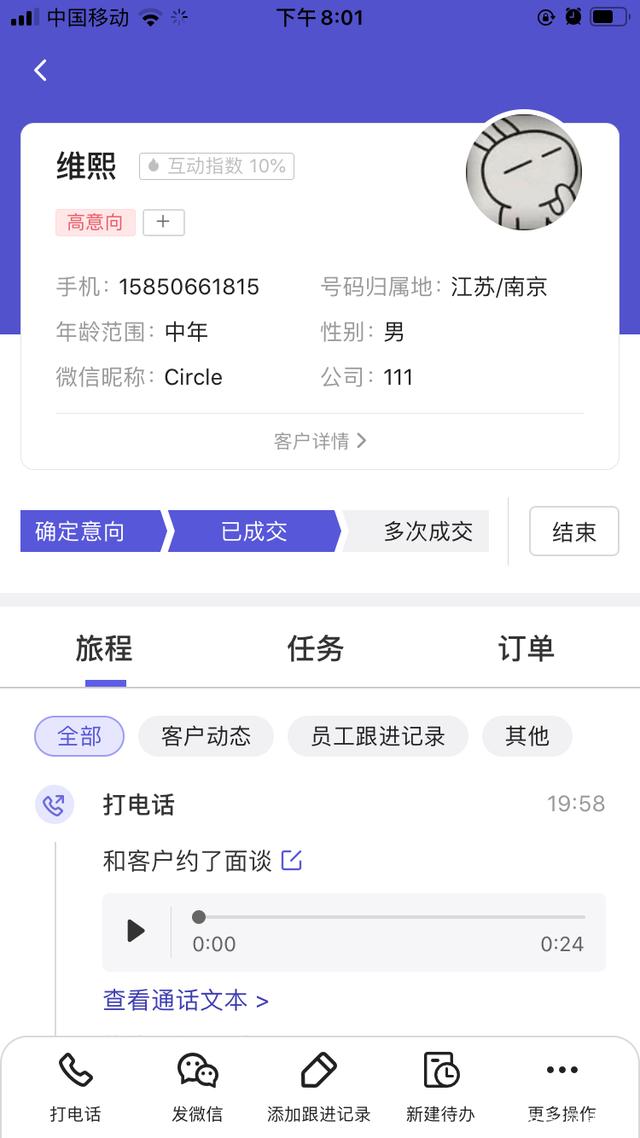
Task: Switch to the 任务 tab
Action: click(x=315, y=648)
